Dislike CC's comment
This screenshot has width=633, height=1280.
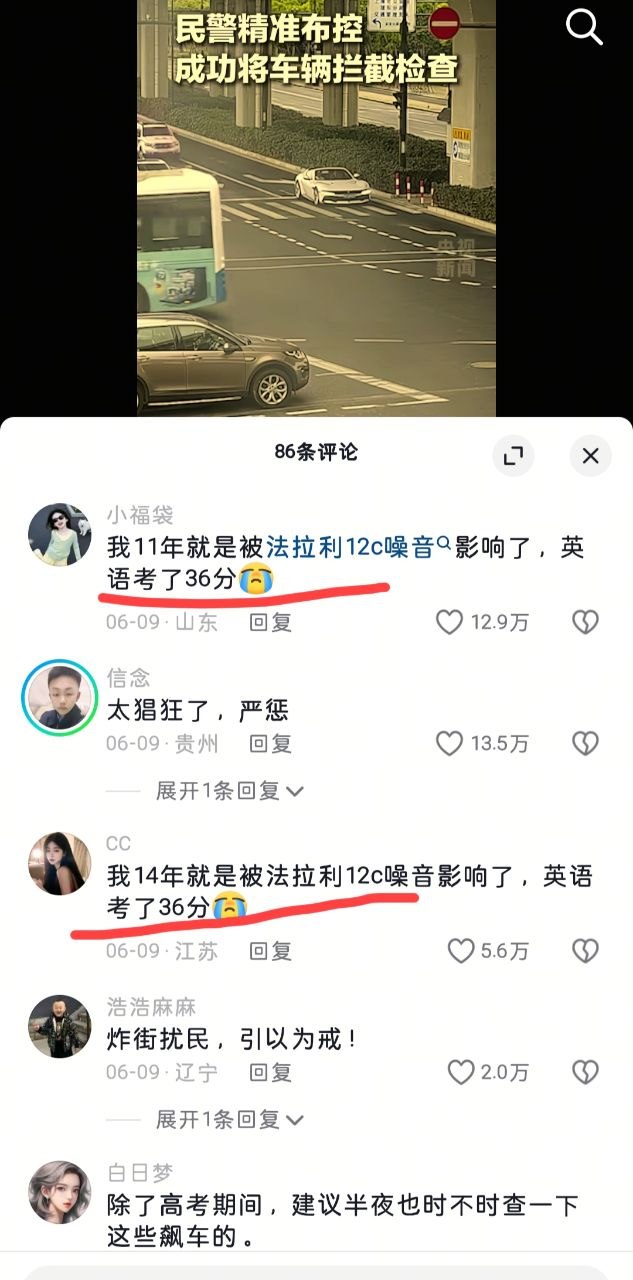(585, 951)
